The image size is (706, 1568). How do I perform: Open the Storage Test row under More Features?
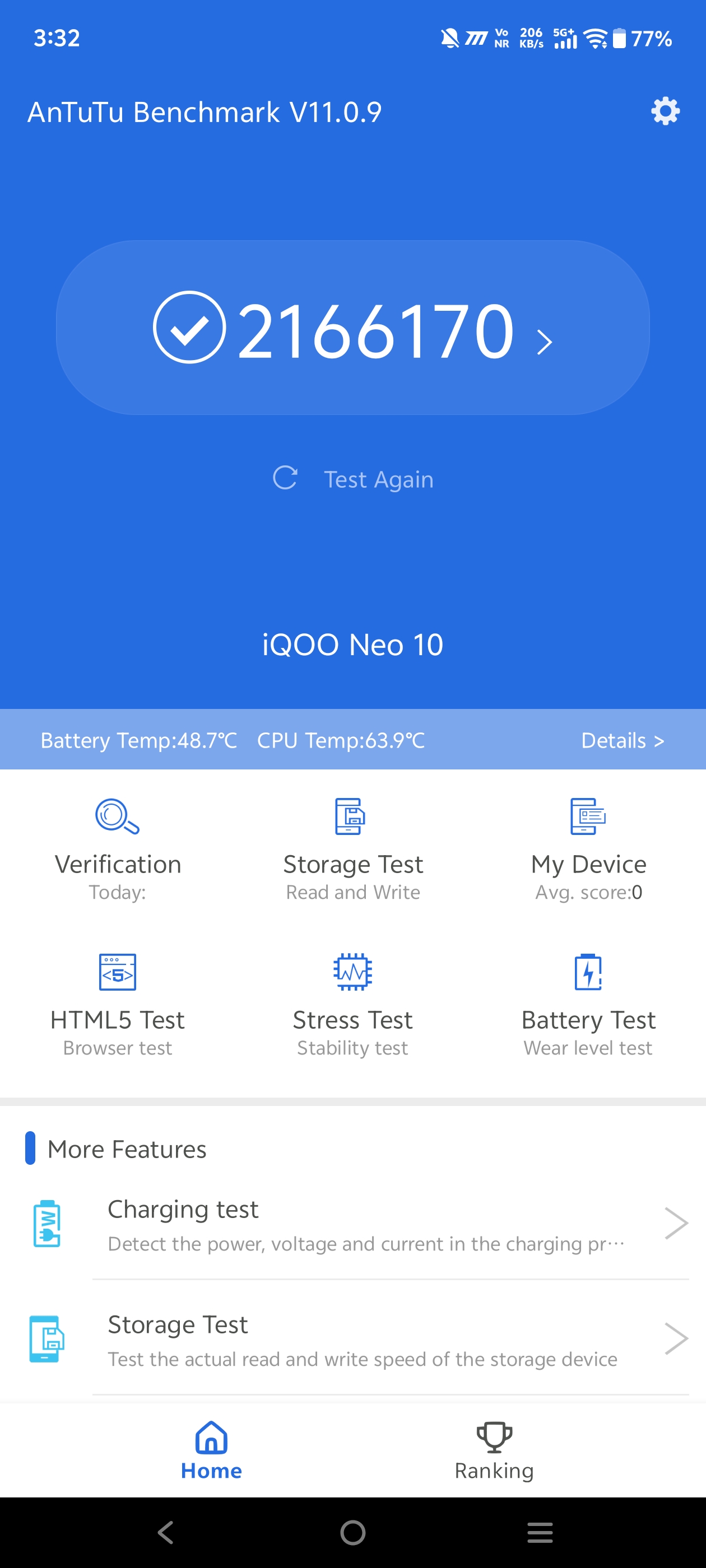pyautogui.click(x=365, y=1340)
